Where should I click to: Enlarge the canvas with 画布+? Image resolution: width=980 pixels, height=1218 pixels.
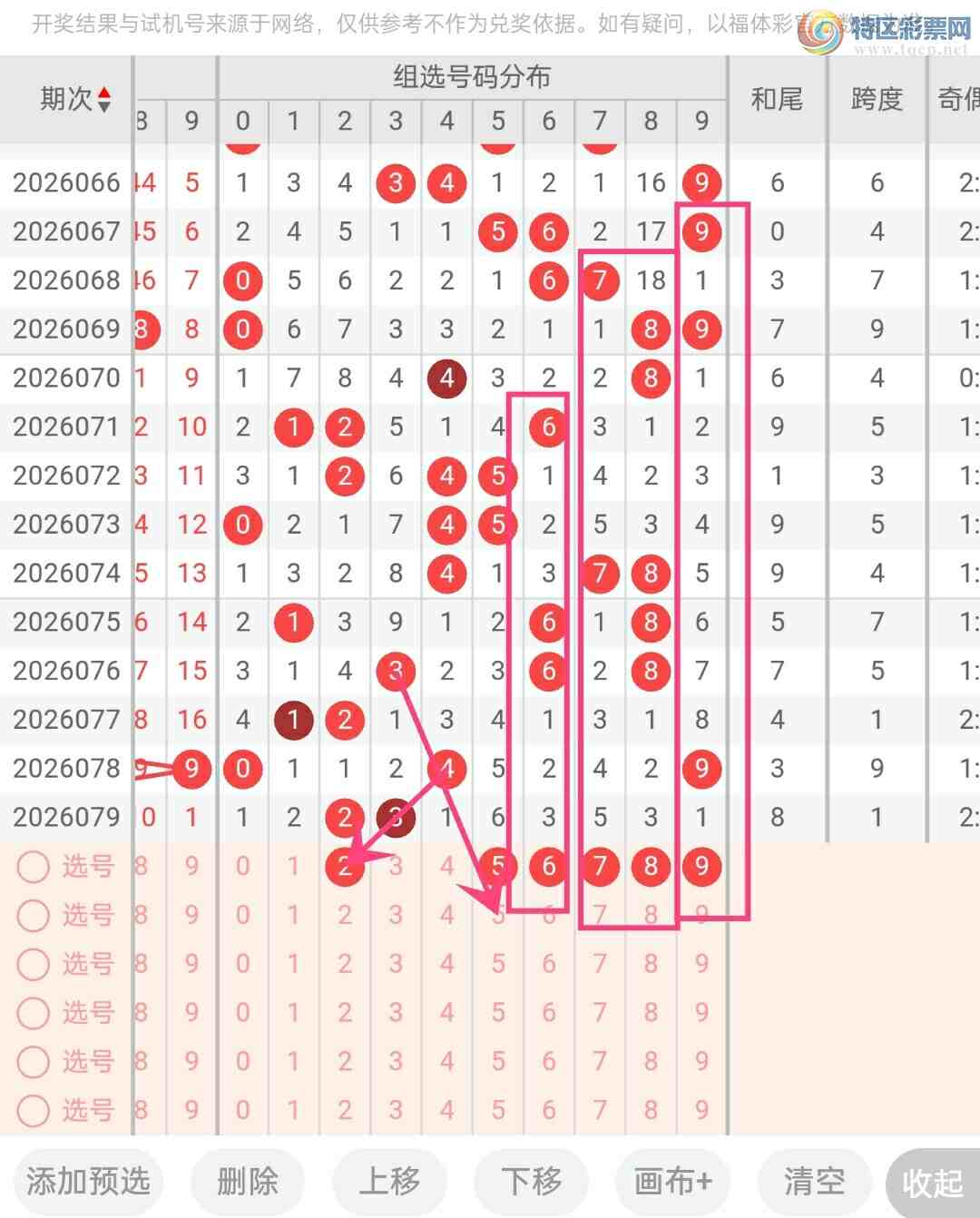(673, 1181)
